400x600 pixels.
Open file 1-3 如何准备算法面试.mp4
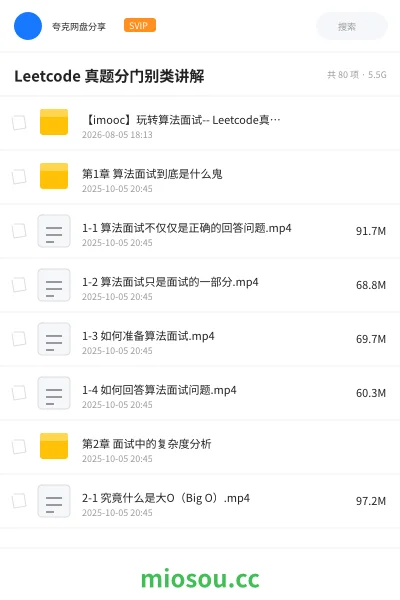(x=200, y=339)
